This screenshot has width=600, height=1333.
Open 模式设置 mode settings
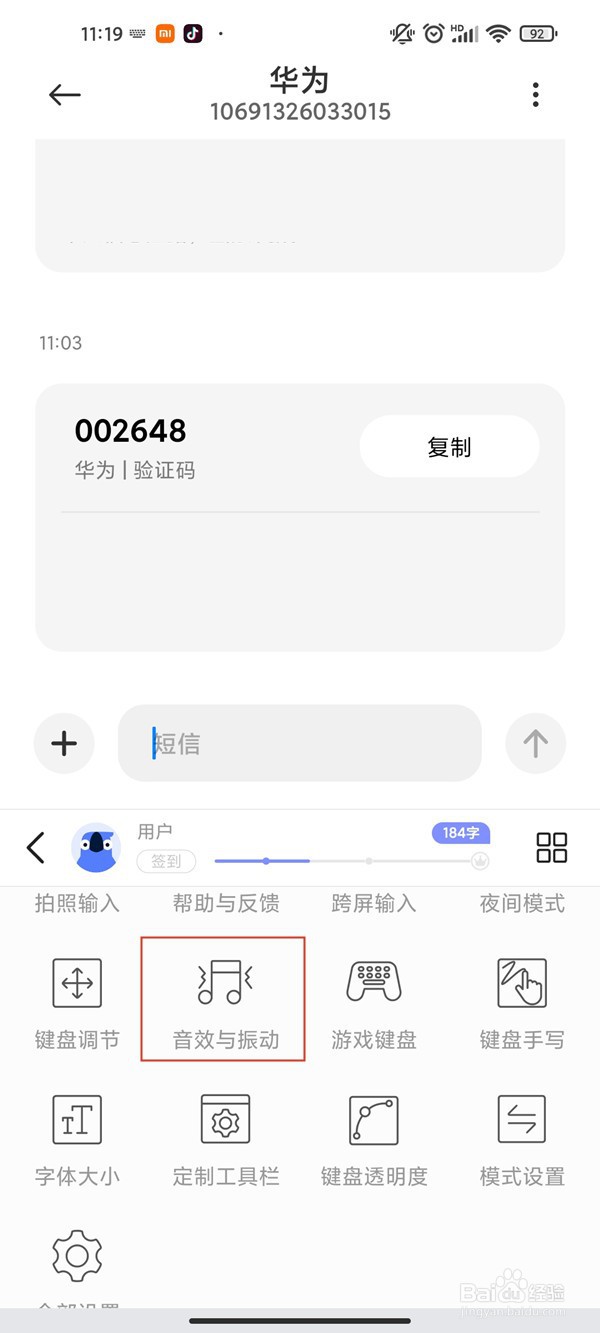522,1138
